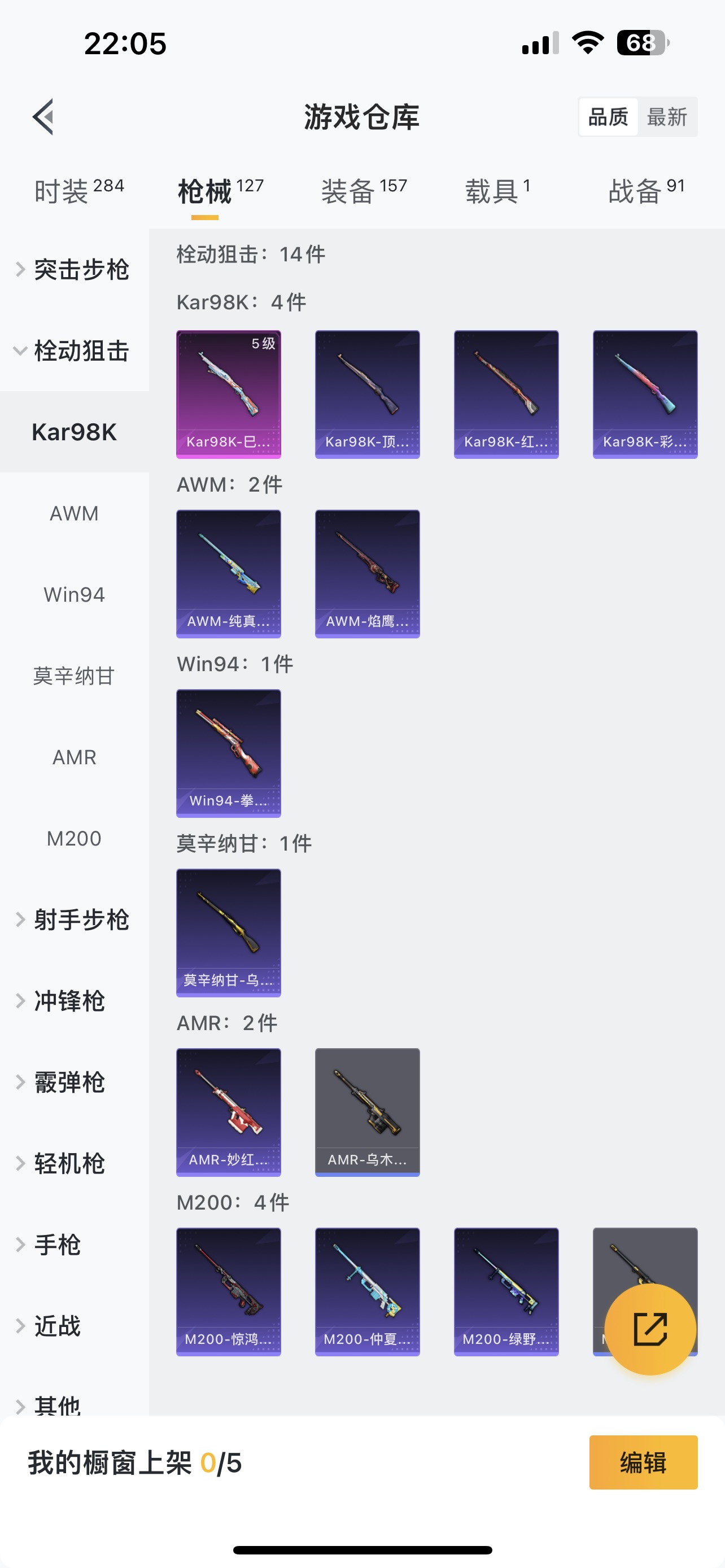This screenshot has width=725, height=1568.
Task: Select 莫辛纳甘 in the sidebar
Action: 73,676
